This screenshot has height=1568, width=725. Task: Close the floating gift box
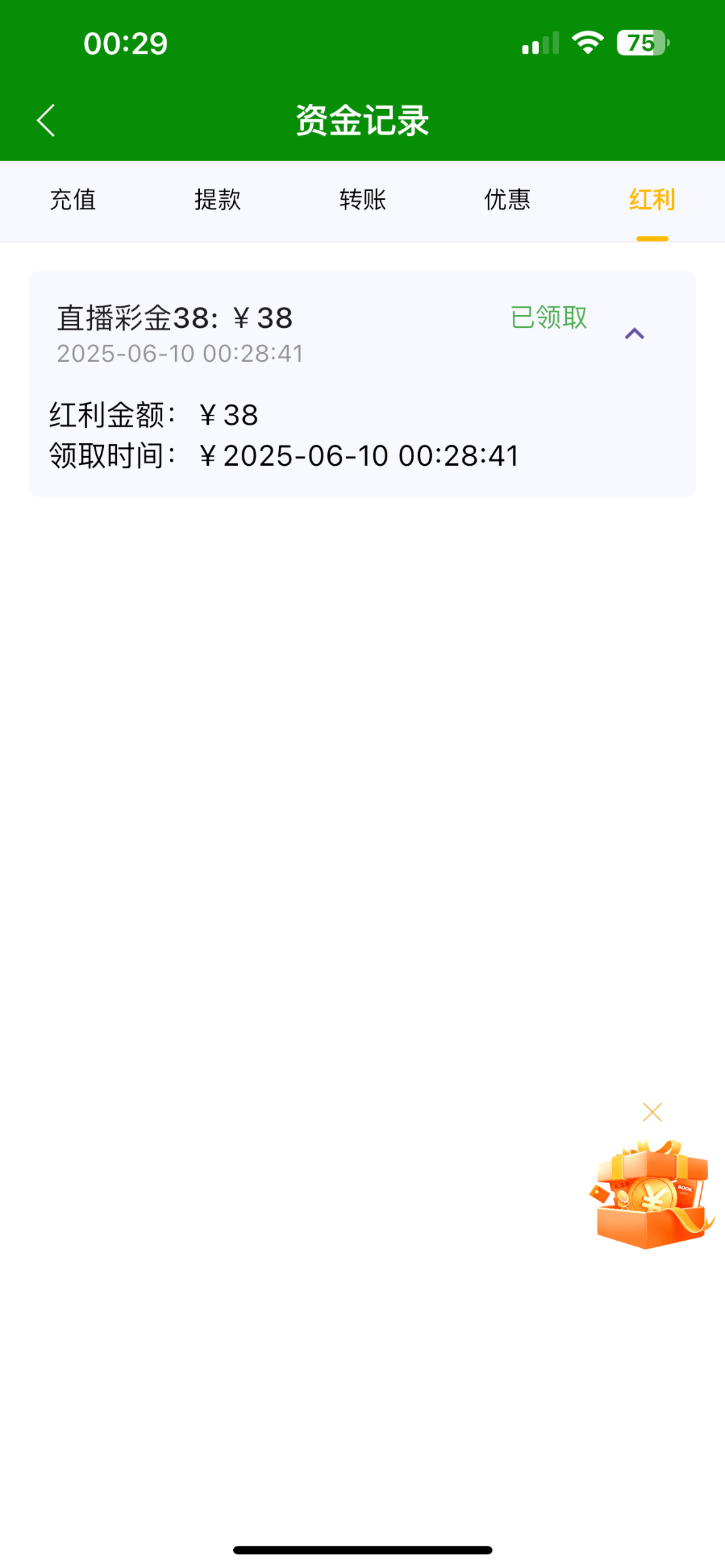coord(652,1112)
